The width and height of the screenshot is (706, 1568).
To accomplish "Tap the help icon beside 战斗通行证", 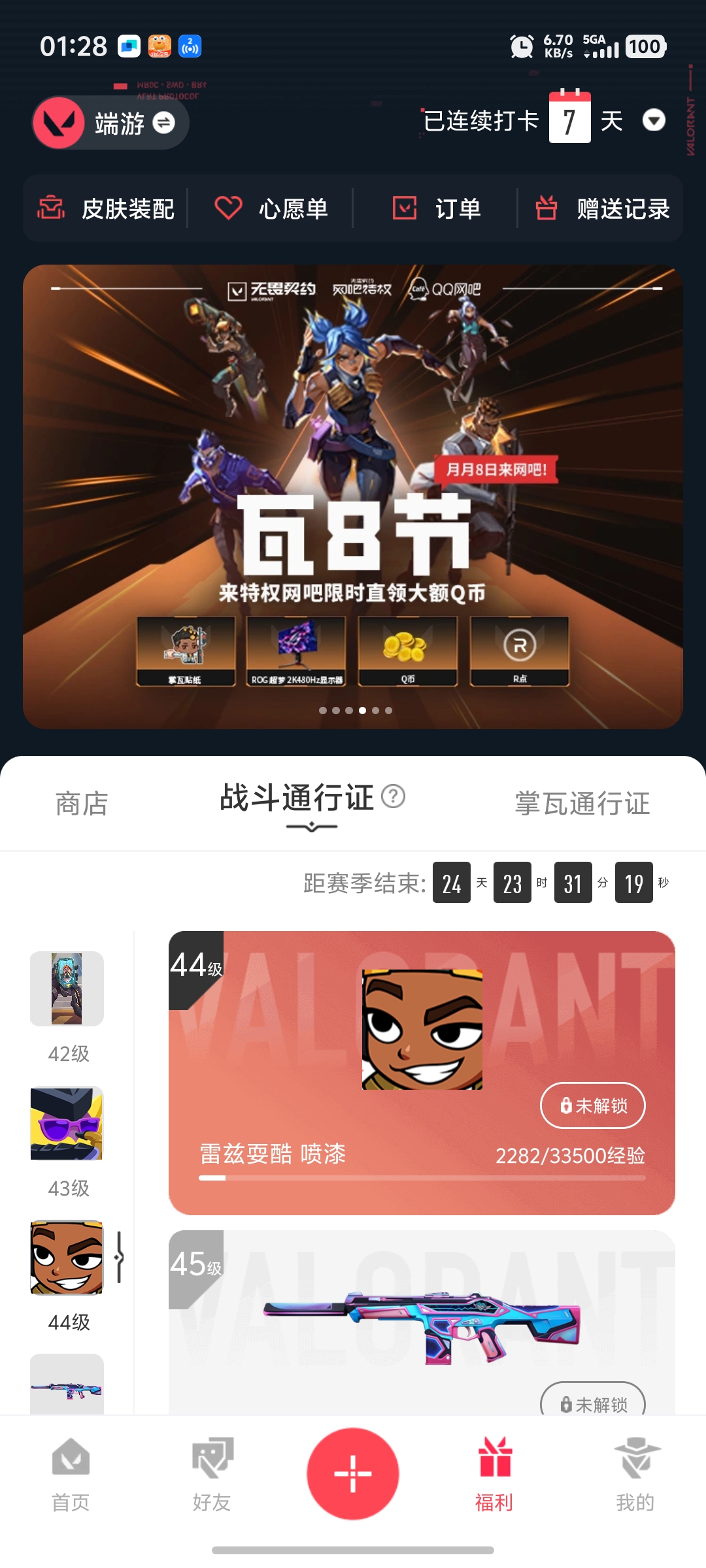I will click(x=394, y=796).
